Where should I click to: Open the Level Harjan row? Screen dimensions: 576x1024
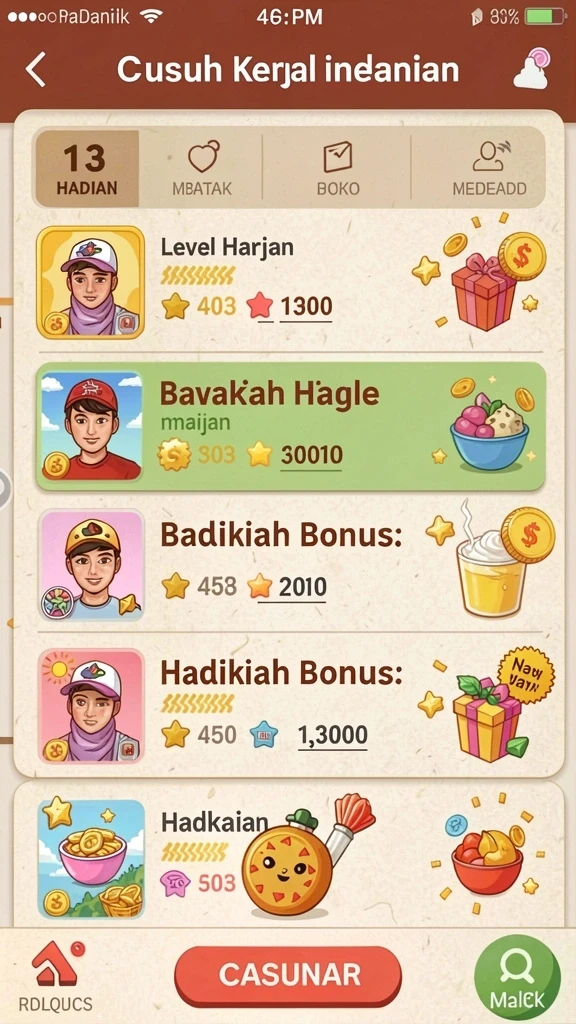tap(291, 282)
